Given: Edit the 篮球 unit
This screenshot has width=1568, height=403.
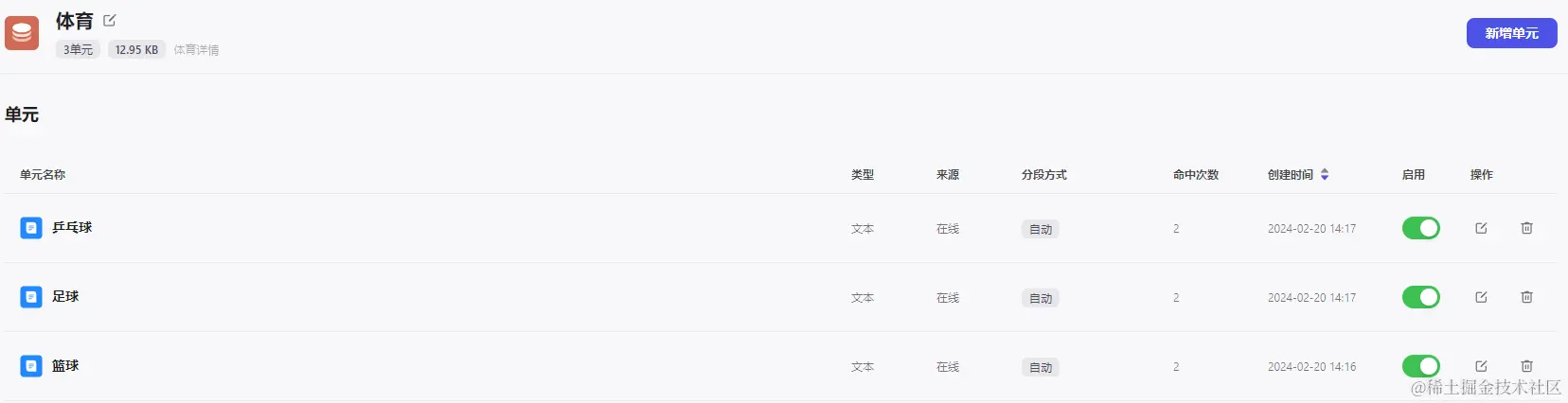Looking at the screenshot, I should coord(1481,366).
